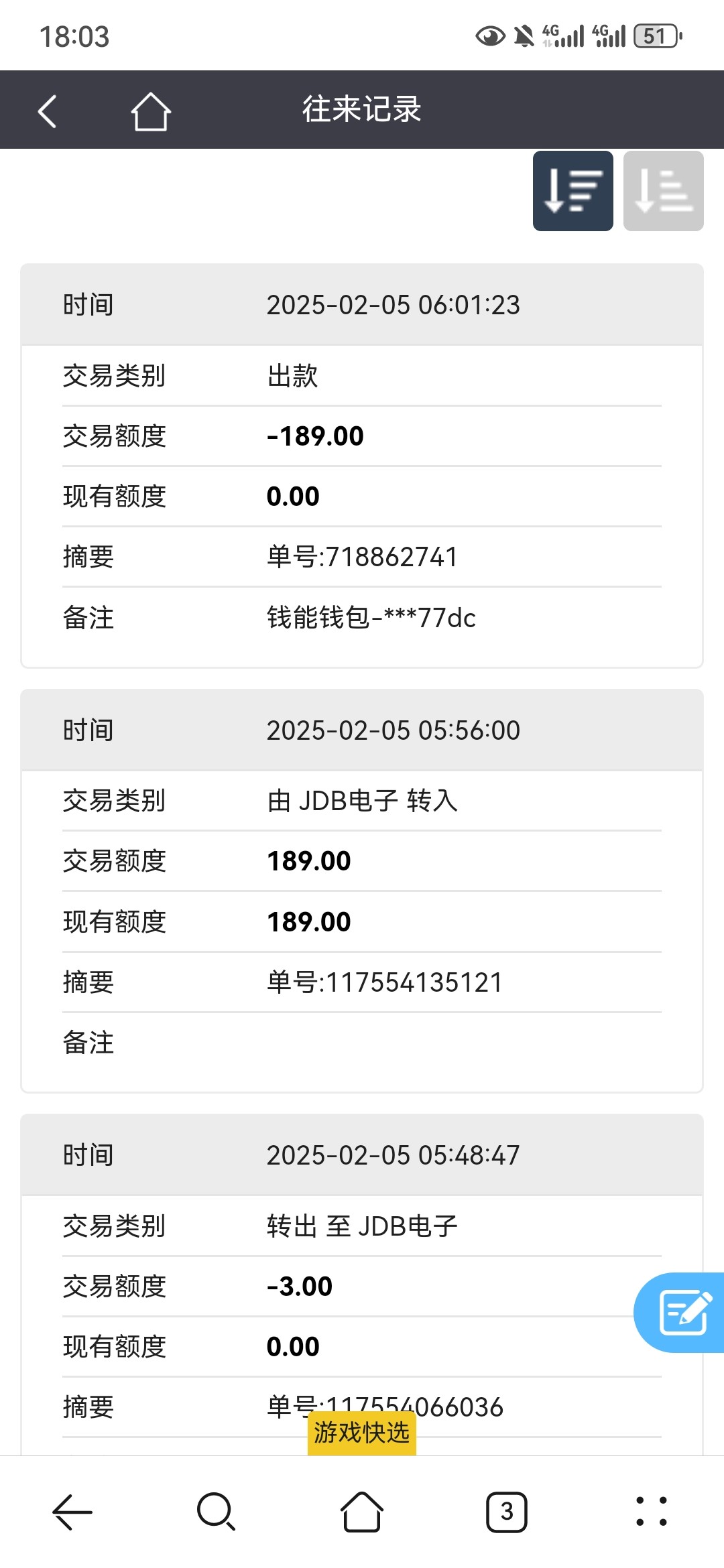Open the browser tabs switcher showing 3

pyautogui.click(x=507, y=1512)
